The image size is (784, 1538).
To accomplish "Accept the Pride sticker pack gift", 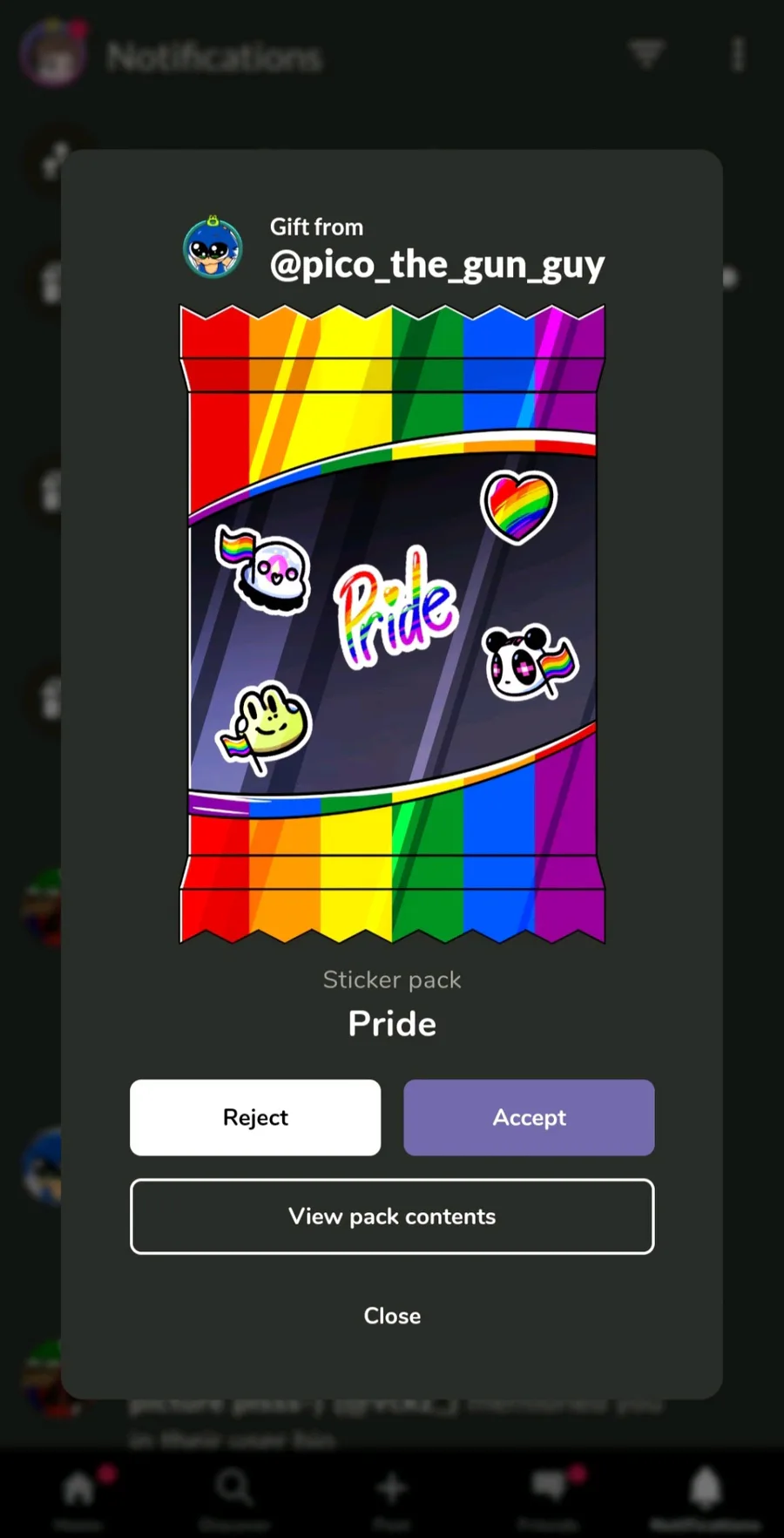I will click(x=529, y=1117).
